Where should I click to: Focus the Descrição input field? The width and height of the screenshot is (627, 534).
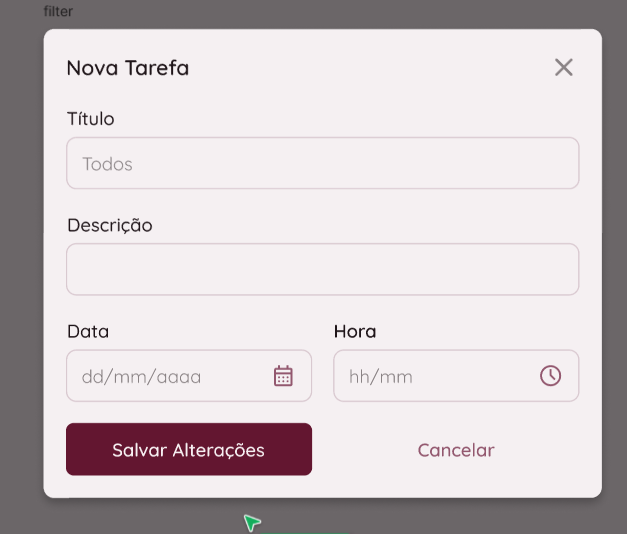(x=322, y=269)
